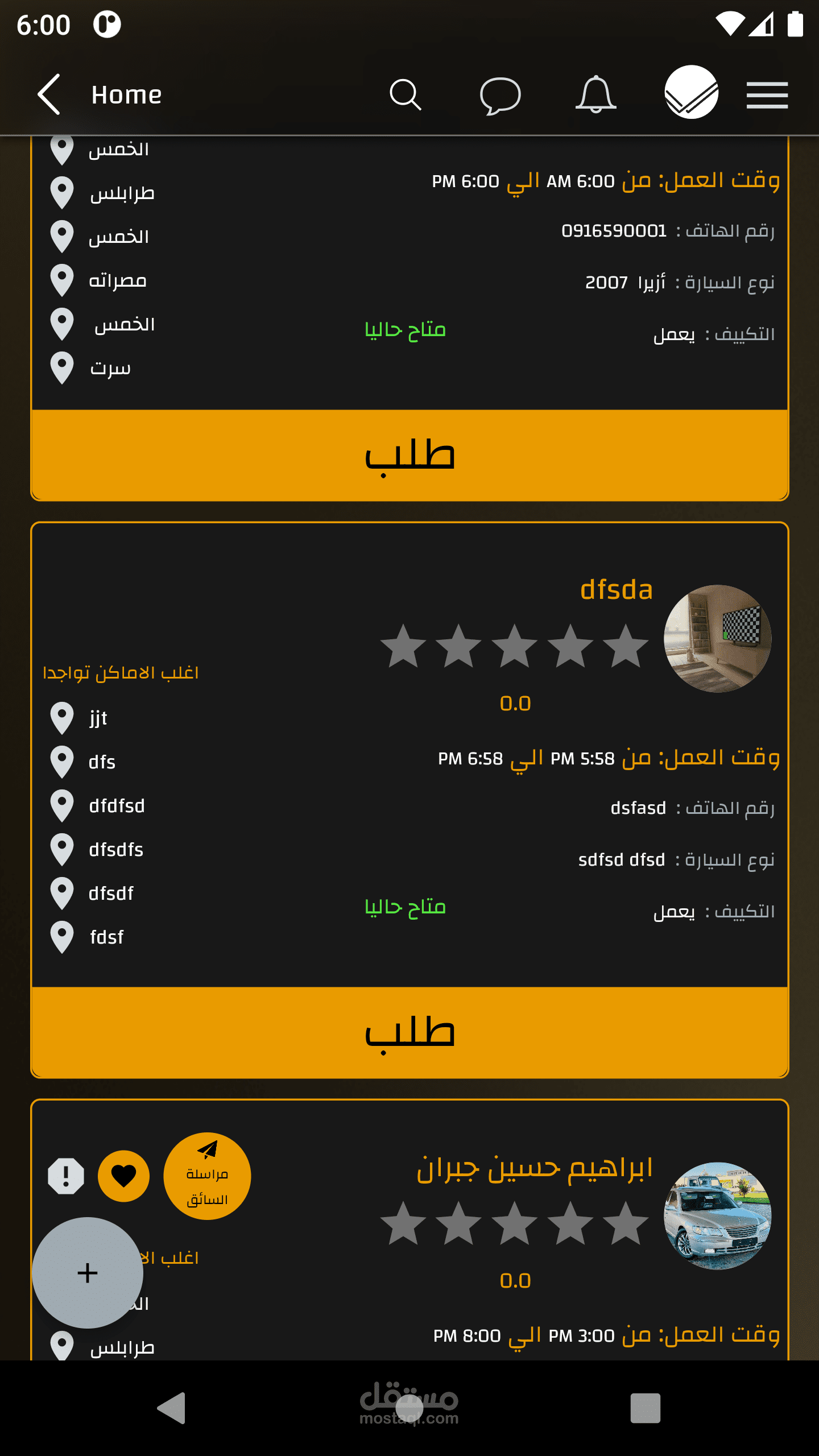Tap the طلب button on dfsda's card
The height and width of the screenshot is (1456, 819).
[409, 1032]
